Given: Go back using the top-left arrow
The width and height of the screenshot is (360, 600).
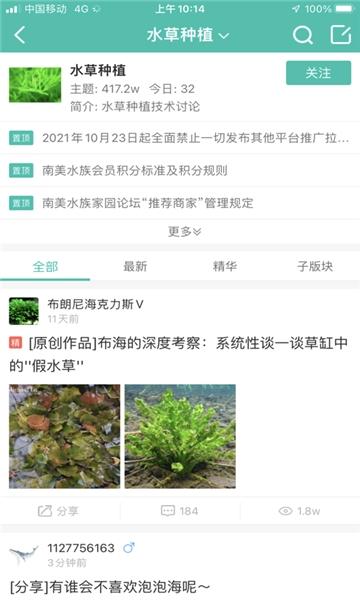Looking at the screenshot, I should pos(20,35).
